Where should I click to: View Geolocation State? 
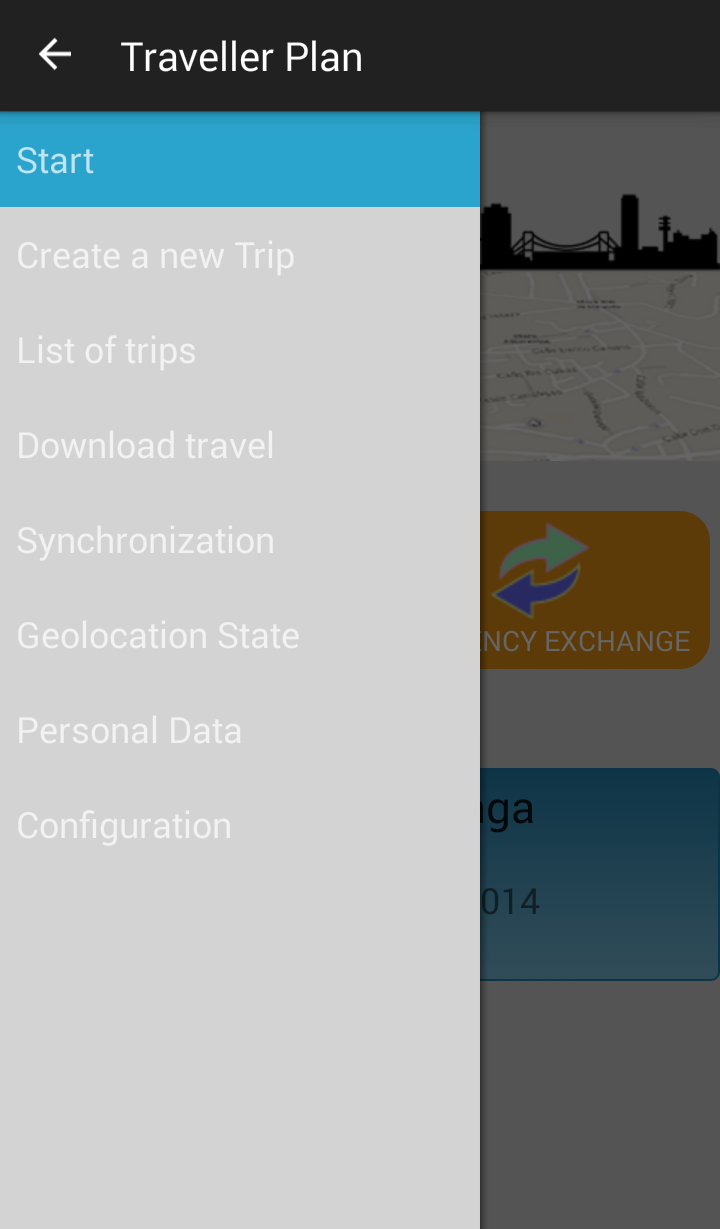tap(240, 636)
